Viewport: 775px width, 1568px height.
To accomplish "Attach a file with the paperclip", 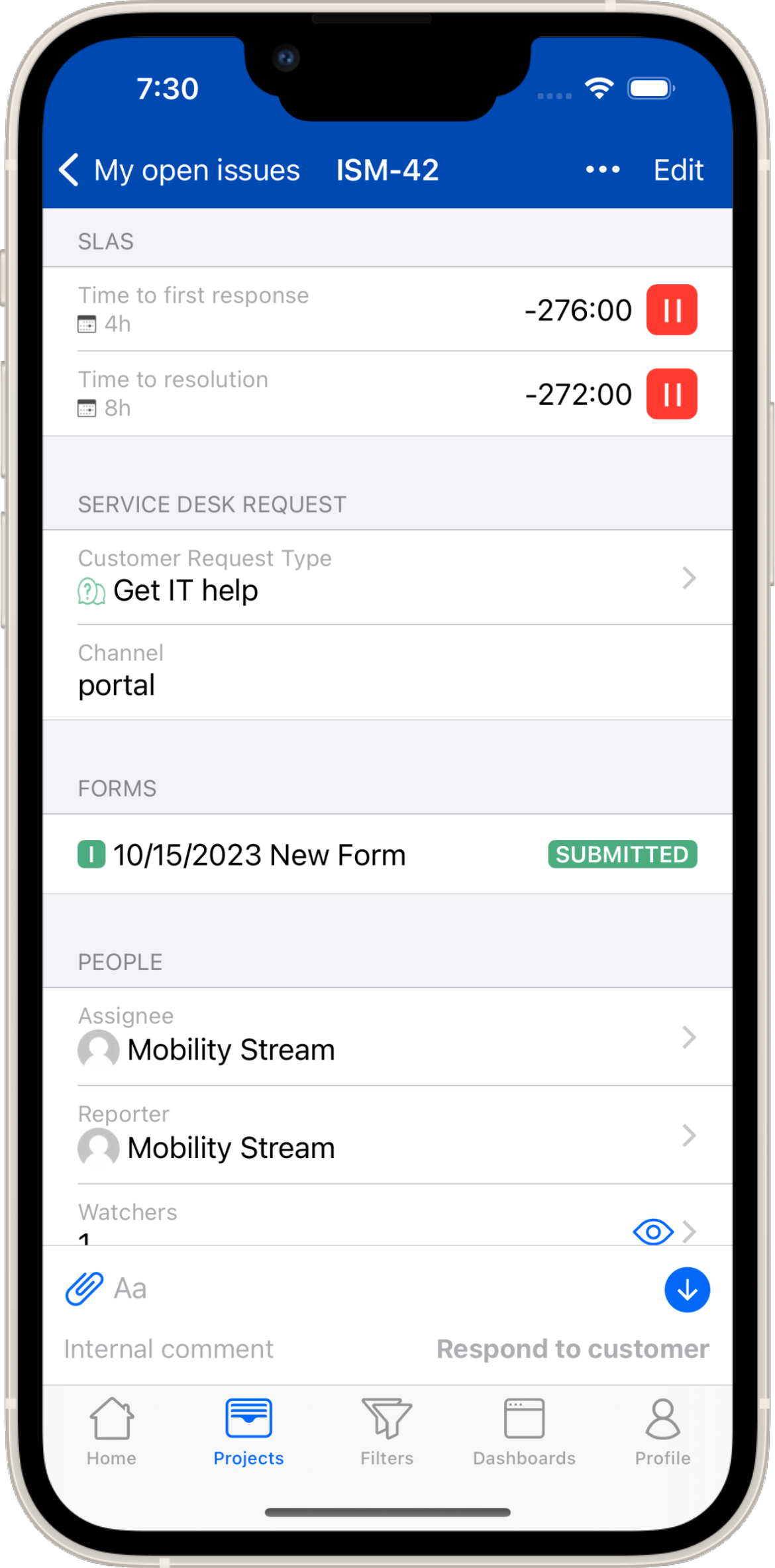I will click(84, 1288).
